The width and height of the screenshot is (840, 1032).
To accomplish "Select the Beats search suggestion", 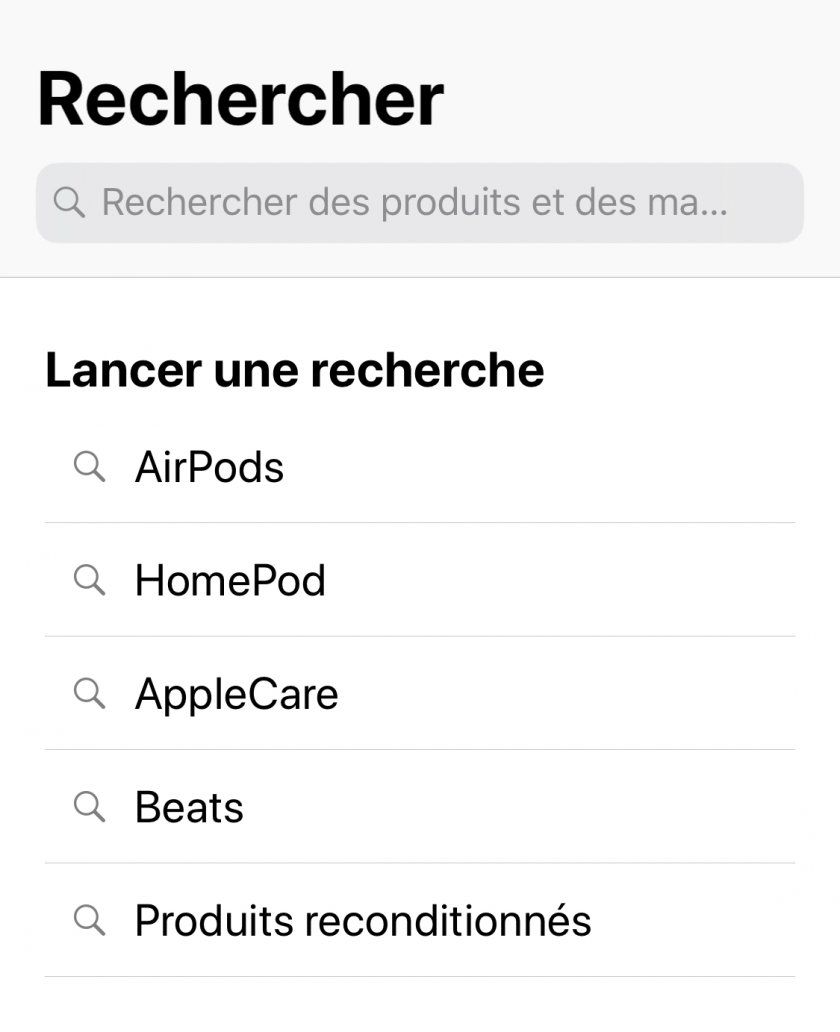I will click(x=189, y=808).
